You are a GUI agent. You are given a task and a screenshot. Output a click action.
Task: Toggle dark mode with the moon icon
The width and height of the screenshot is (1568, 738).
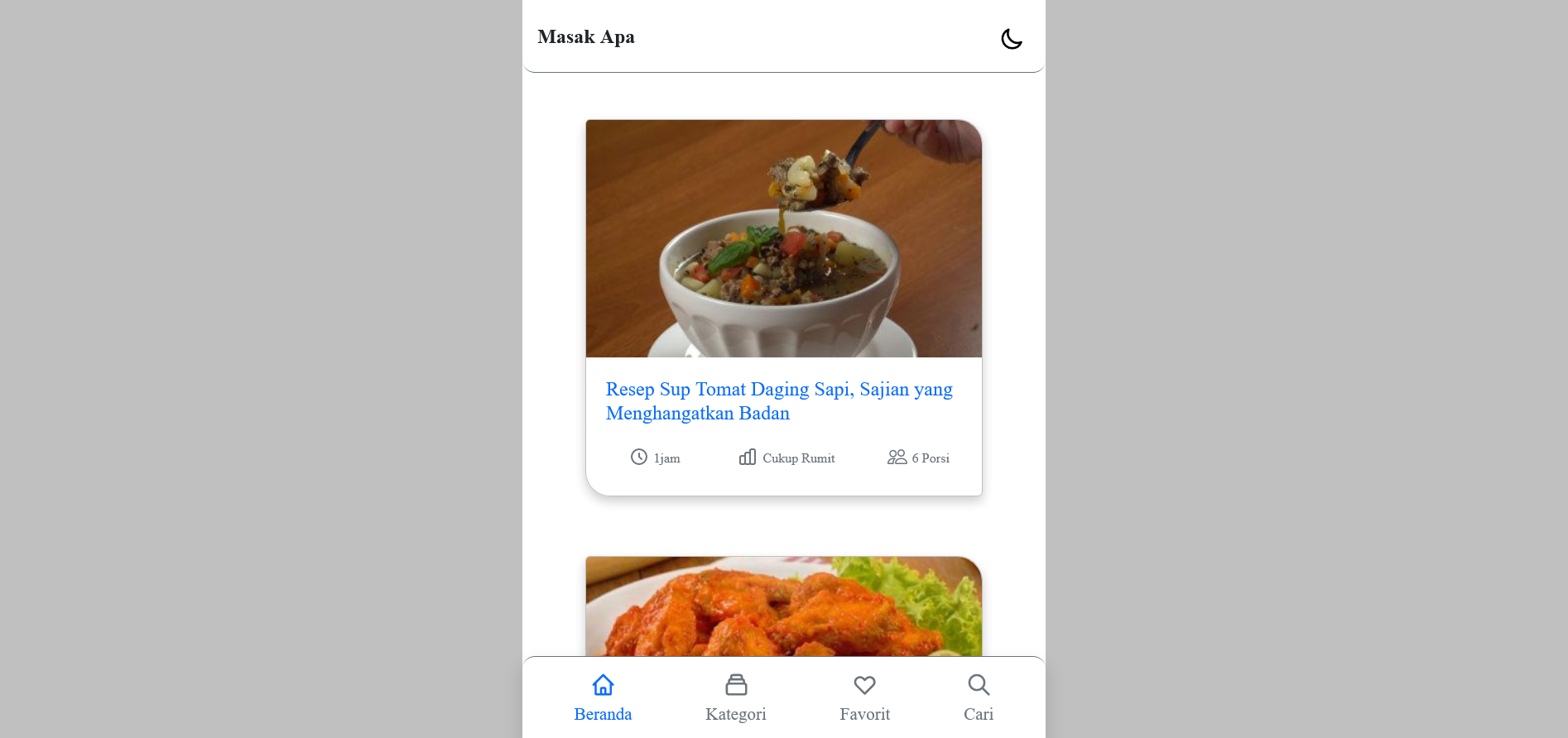point(1011,39)
